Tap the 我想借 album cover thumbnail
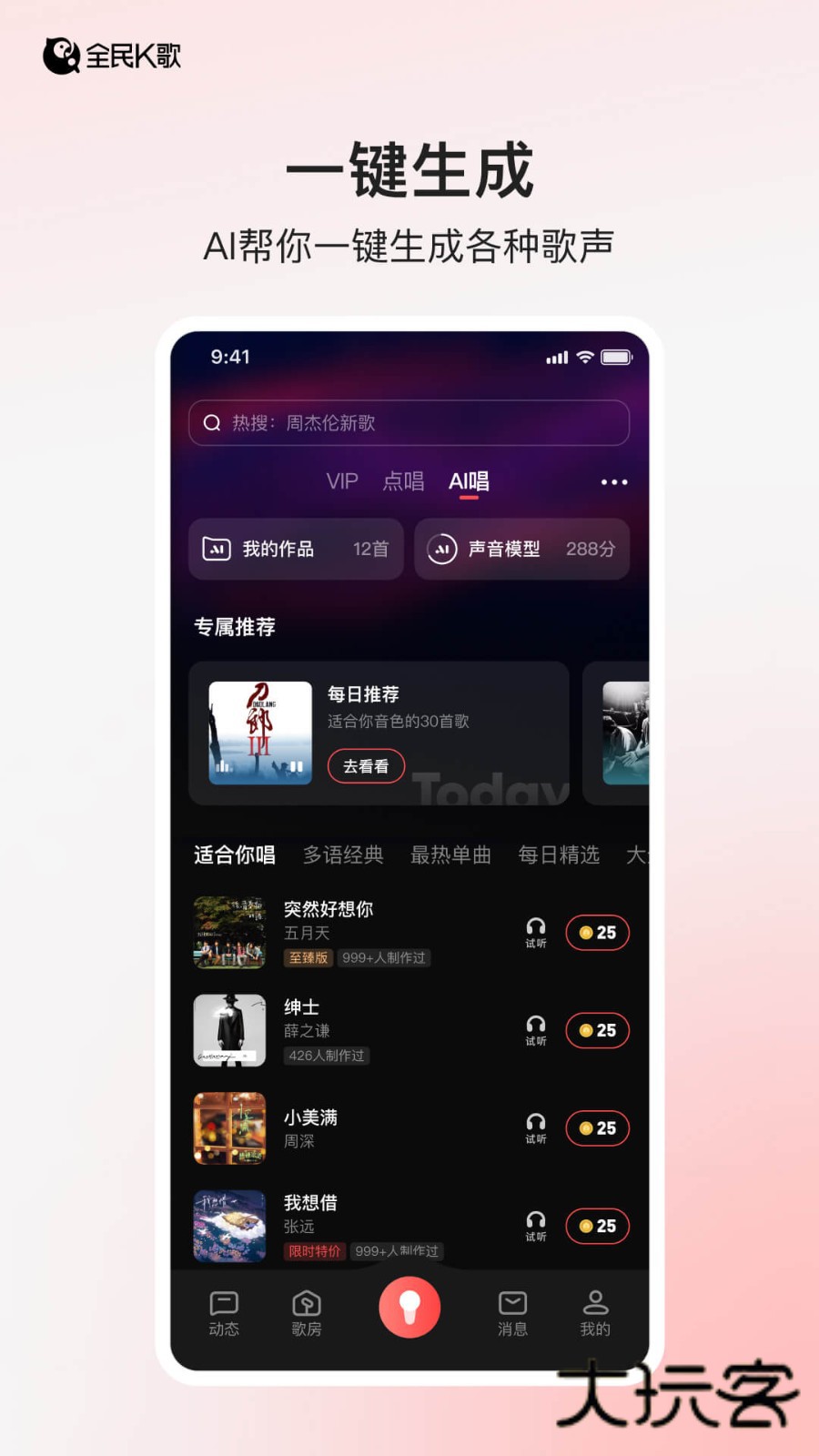Screen dimensions: 819x1456 pyautogui.click(x=229, y=1227)
